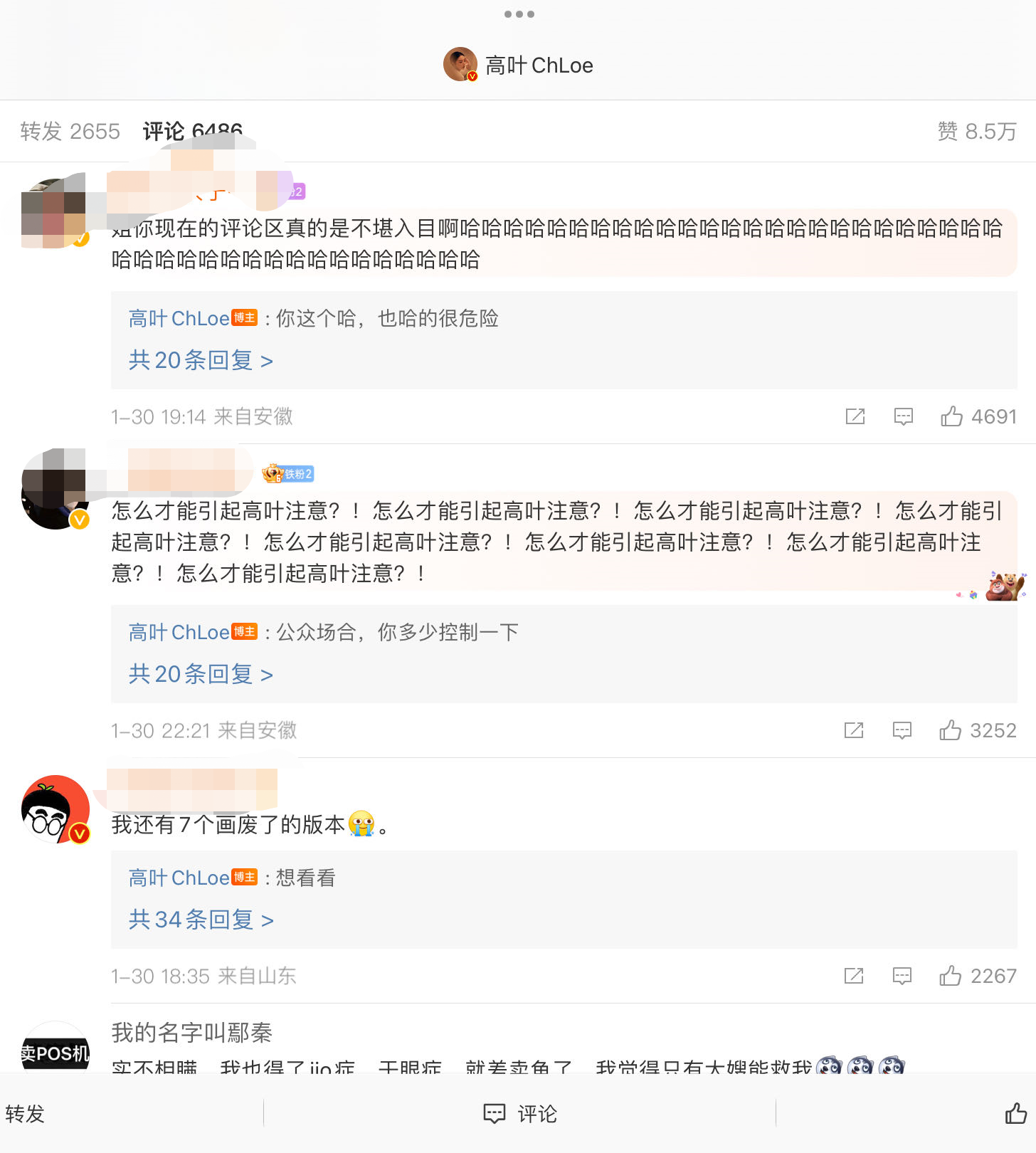Like the comment with 4691 likes

953,416
